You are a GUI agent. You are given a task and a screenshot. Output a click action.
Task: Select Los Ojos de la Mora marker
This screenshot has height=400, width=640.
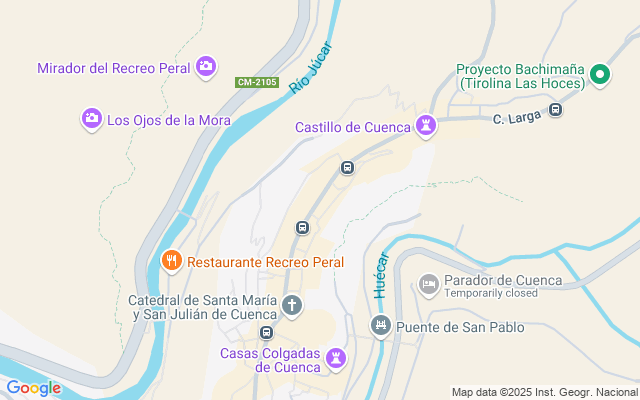coord(91,119)
